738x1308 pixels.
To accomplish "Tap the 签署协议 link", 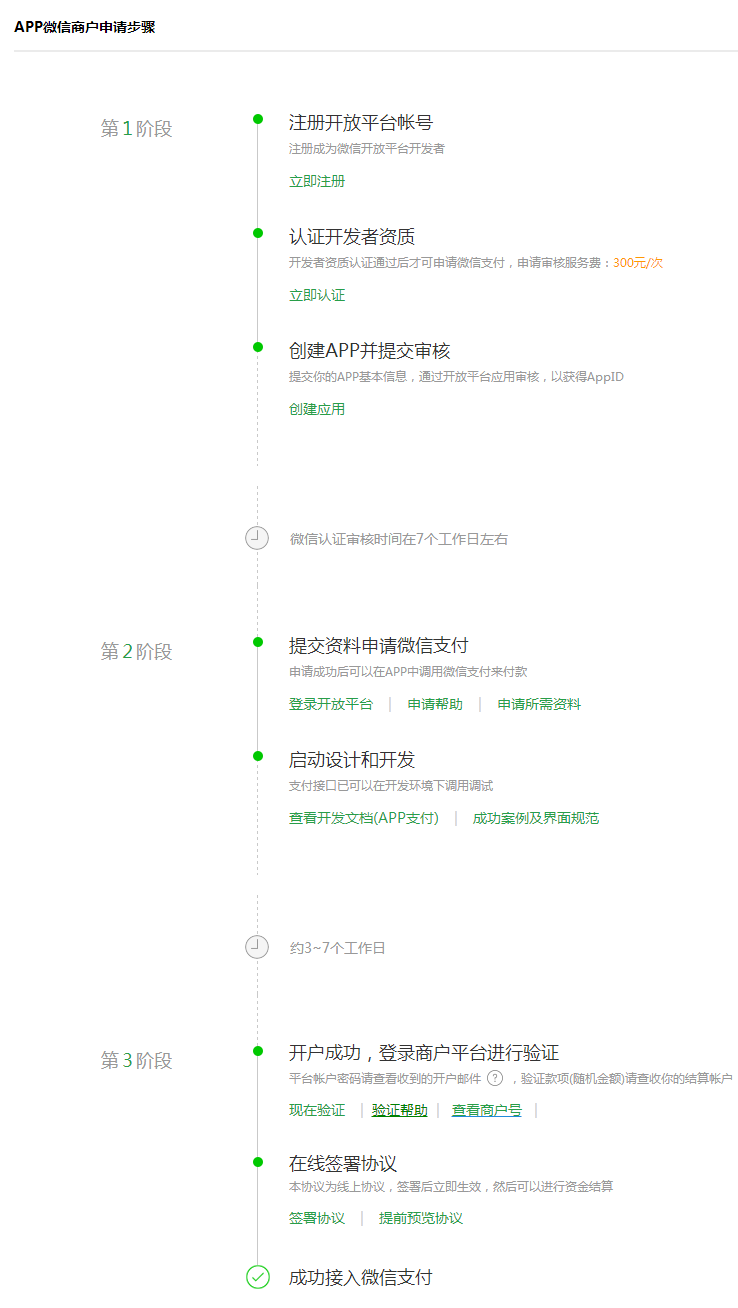I will coord(317,1218).
